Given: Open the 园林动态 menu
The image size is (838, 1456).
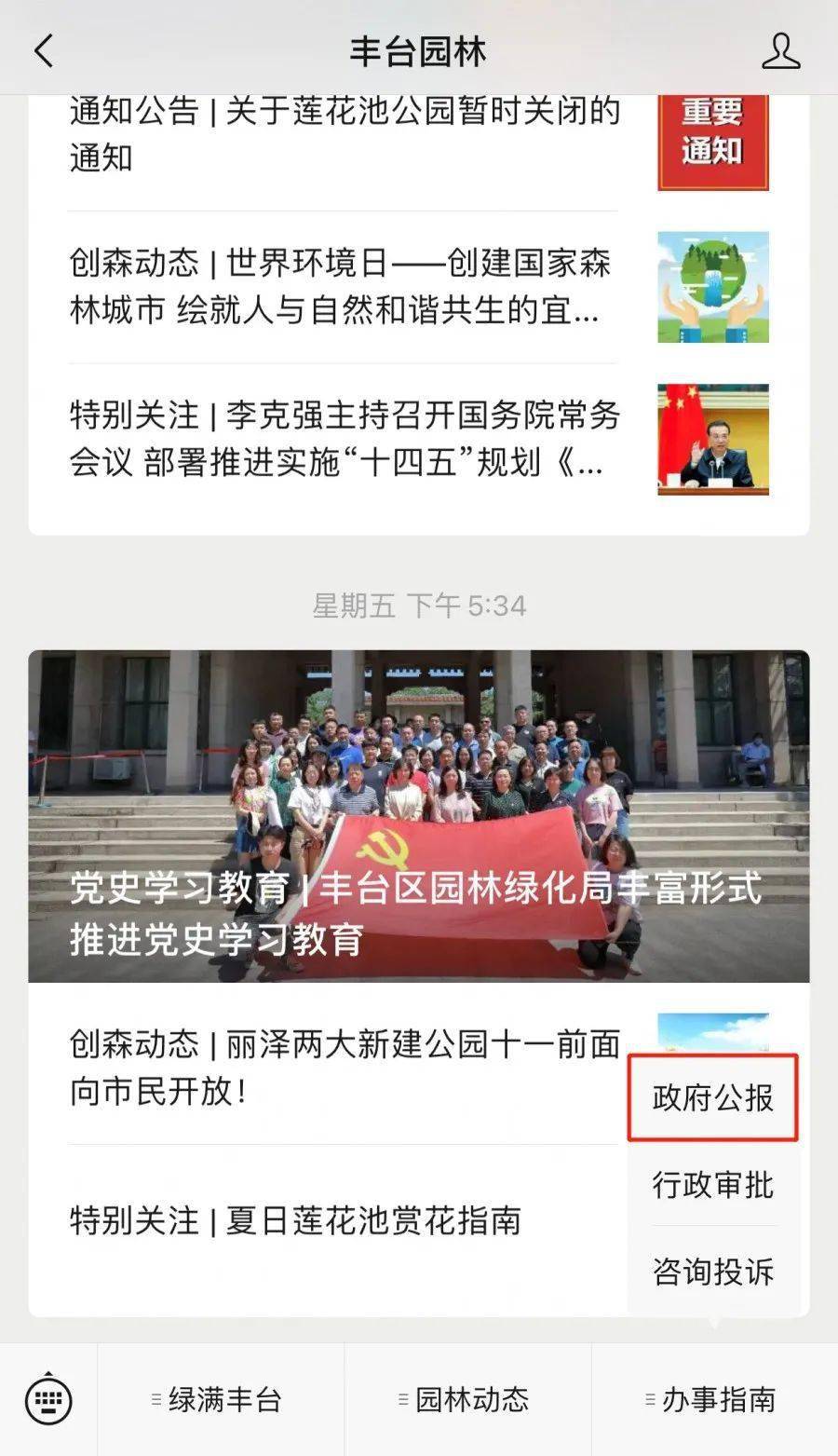Looking at the screenshot, I should [x=467, y=1399].
